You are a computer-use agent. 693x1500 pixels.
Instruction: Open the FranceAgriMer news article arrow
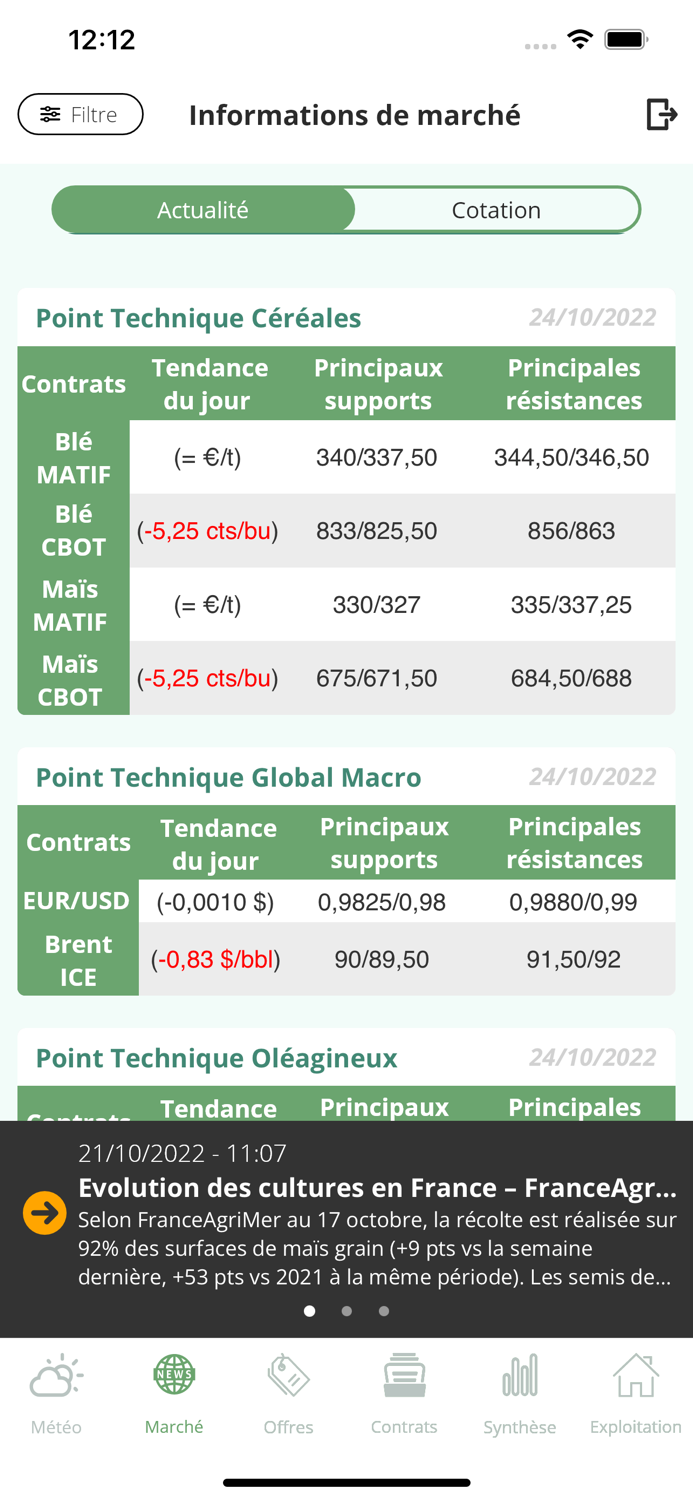45,1213
